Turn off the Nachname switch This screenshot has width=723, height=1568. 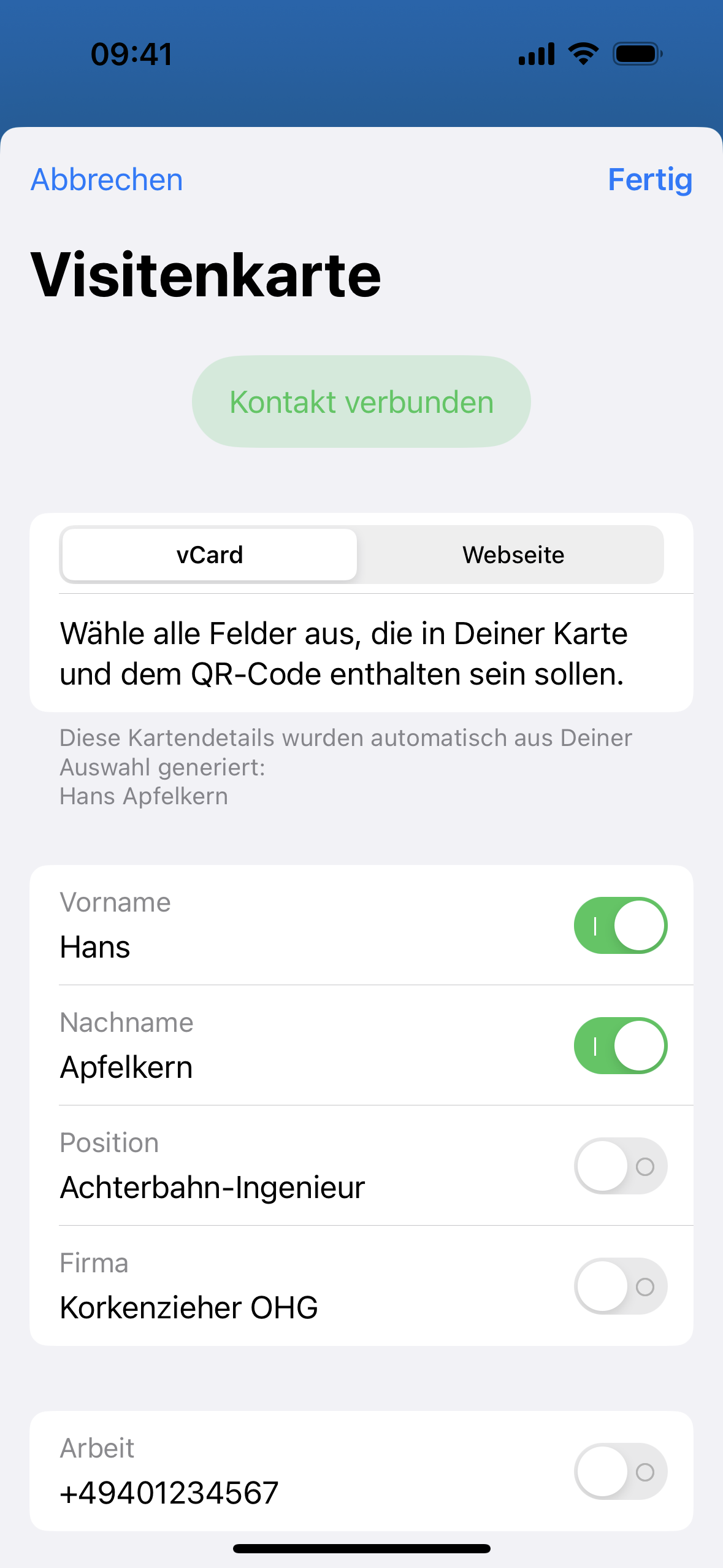[620, 1045]
